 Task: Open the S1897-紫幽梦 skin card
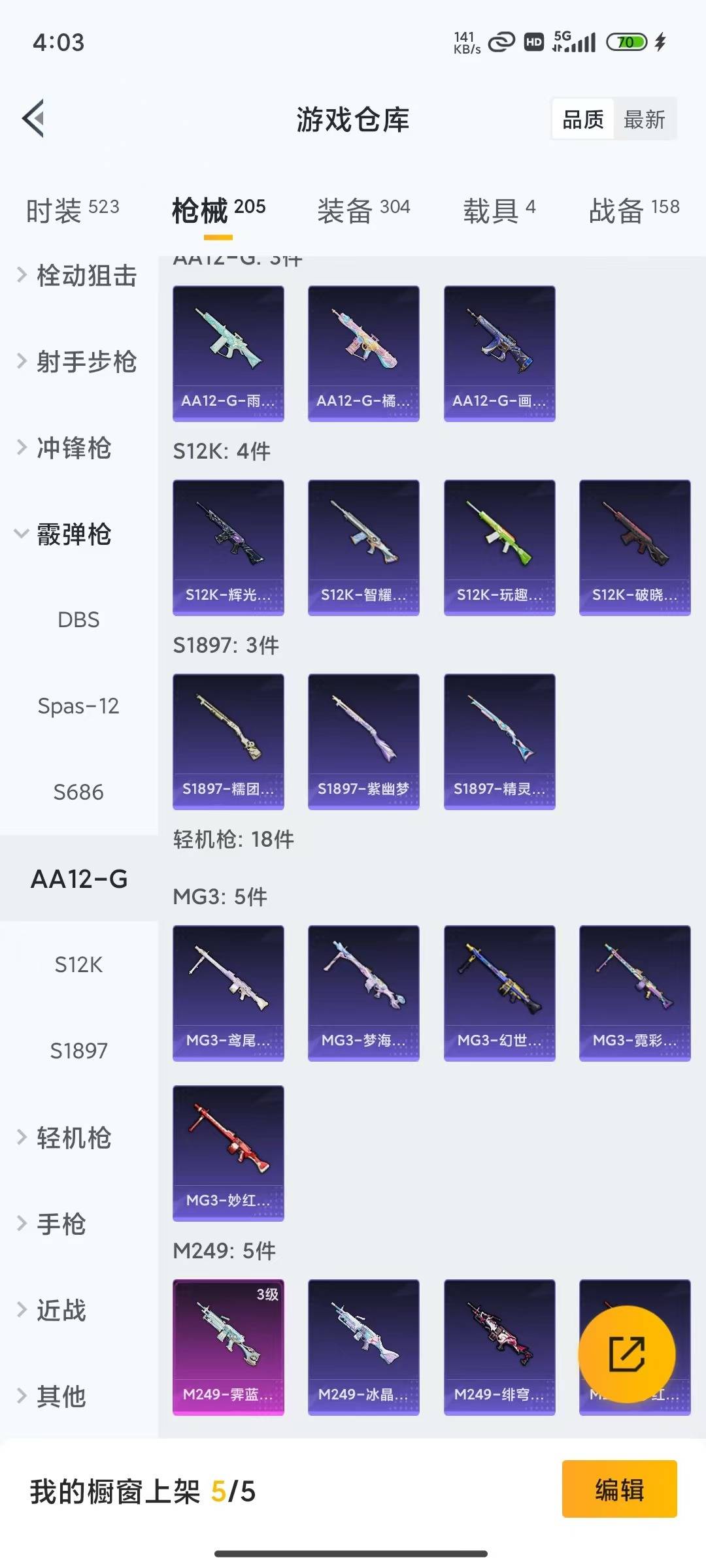(363, 741)
